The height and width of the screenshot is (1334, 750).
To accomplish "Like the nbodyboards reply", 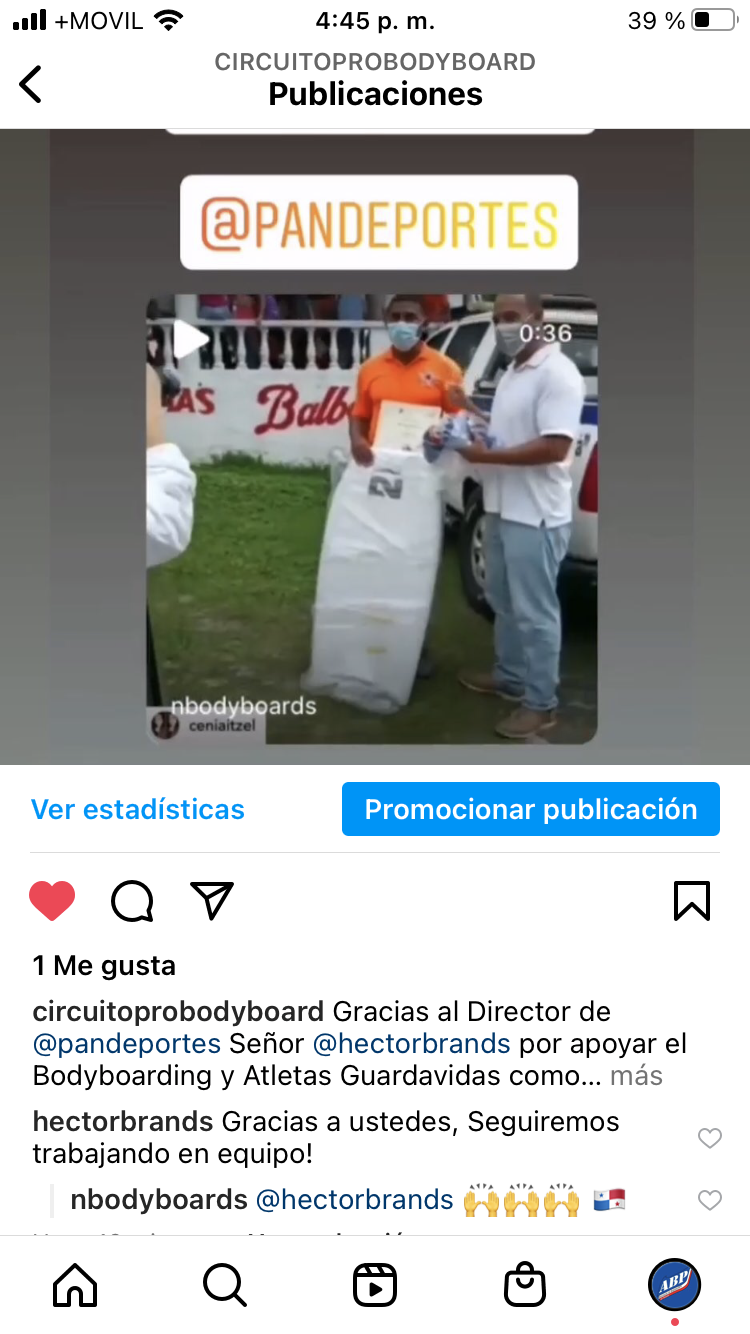I will (710, 1200).
